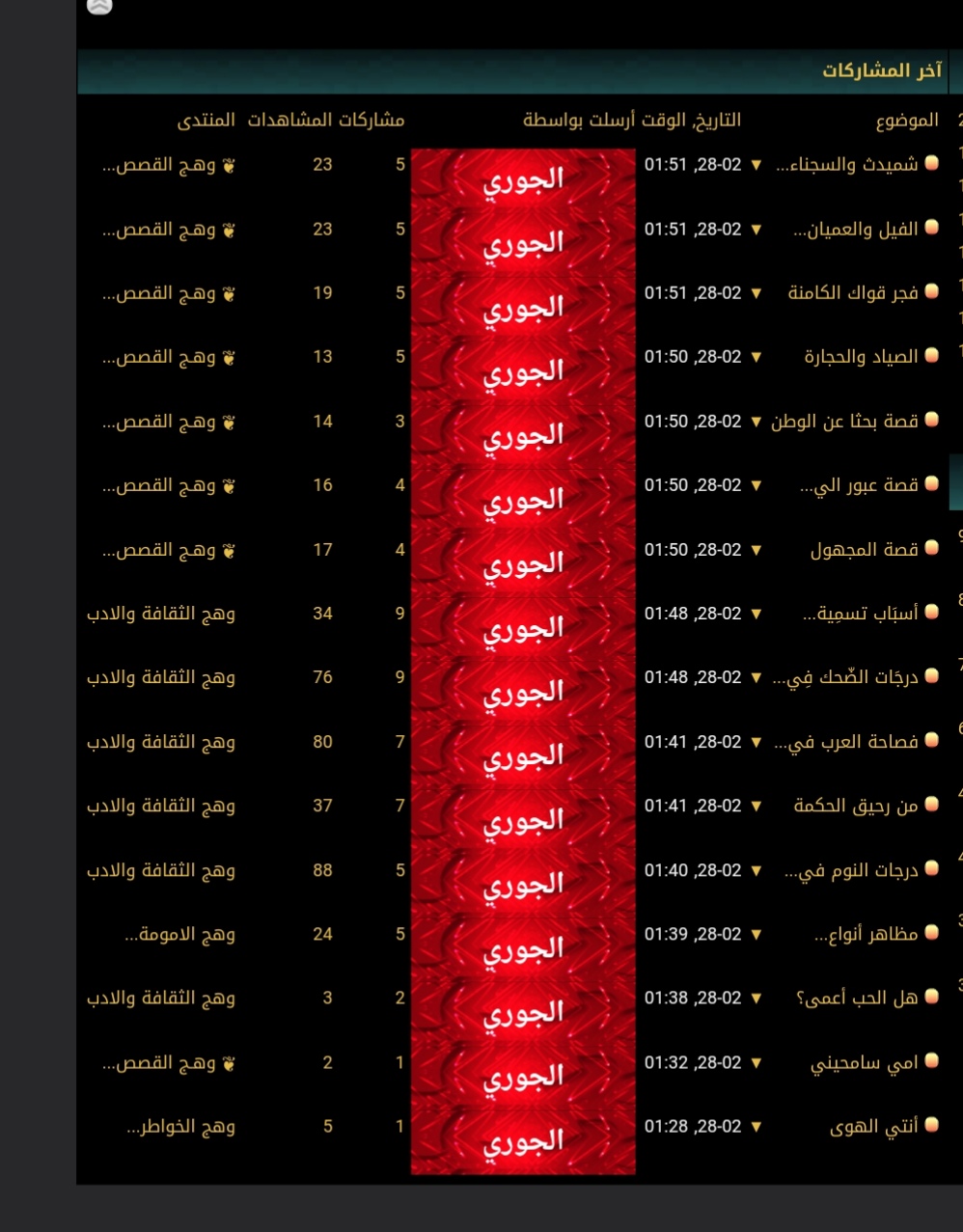Open the topic قصة المجهول
The width and height of the screenshot is (963, 1232).
tap(864, 550)
